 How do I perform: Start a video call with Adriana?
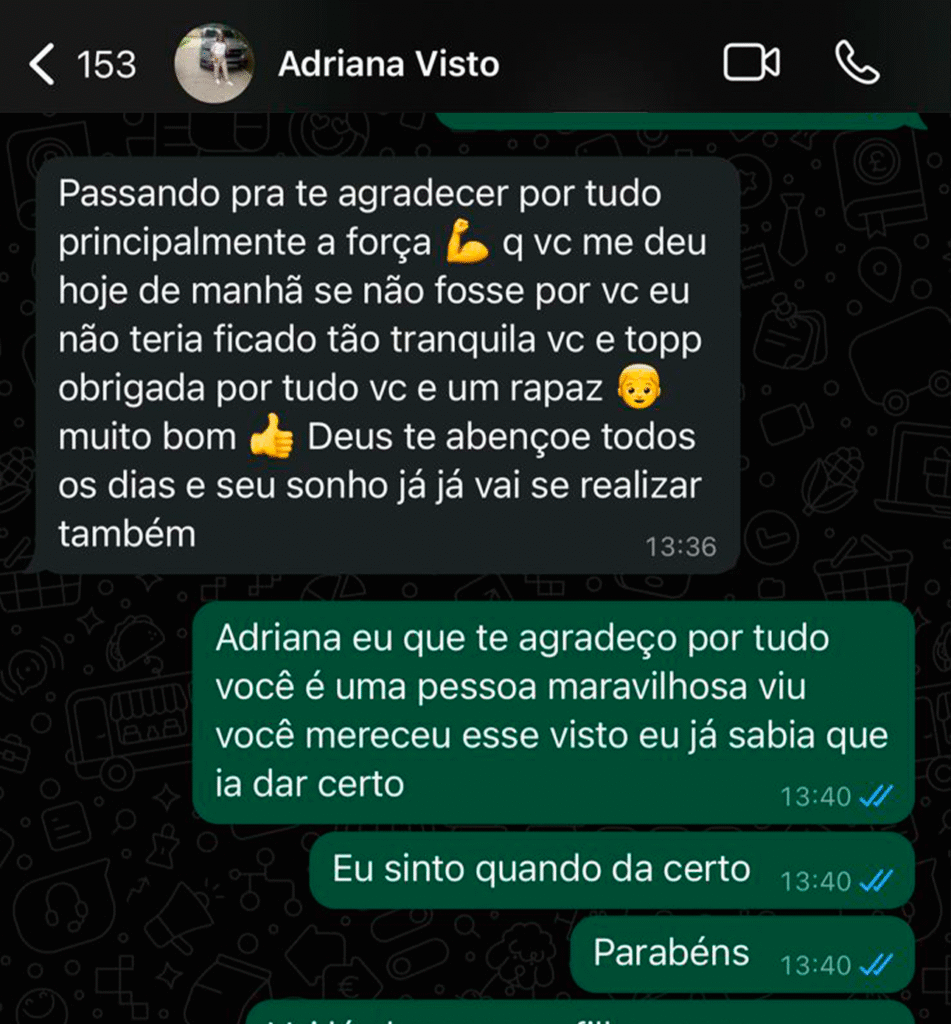click(x=751, y=65)
